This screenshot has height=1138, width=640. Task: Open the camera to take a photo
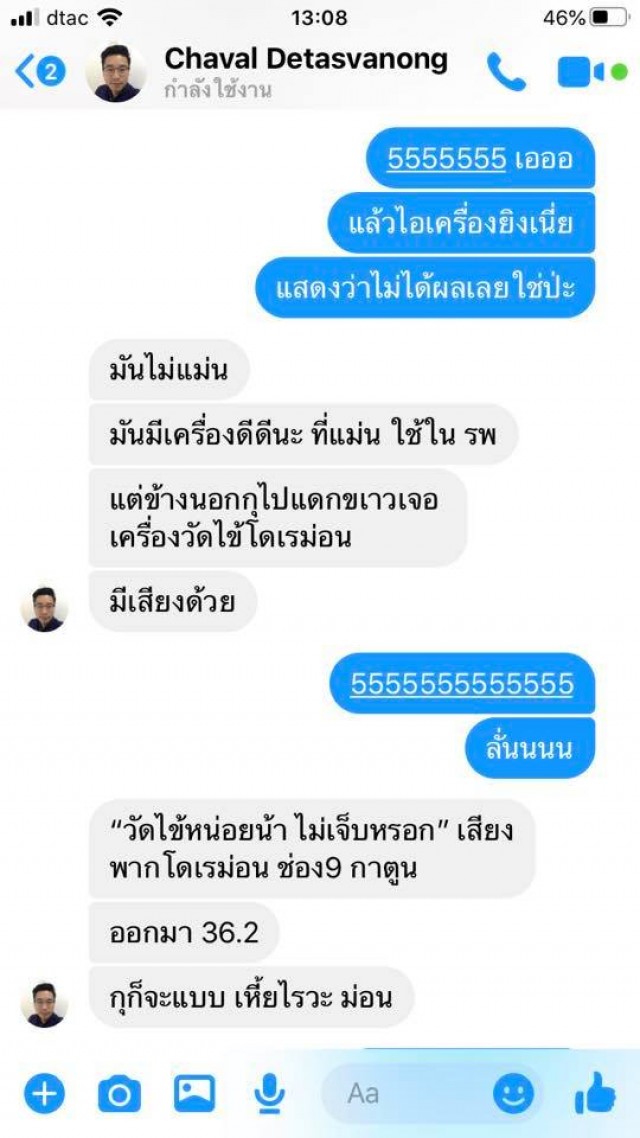point(119,1094)
